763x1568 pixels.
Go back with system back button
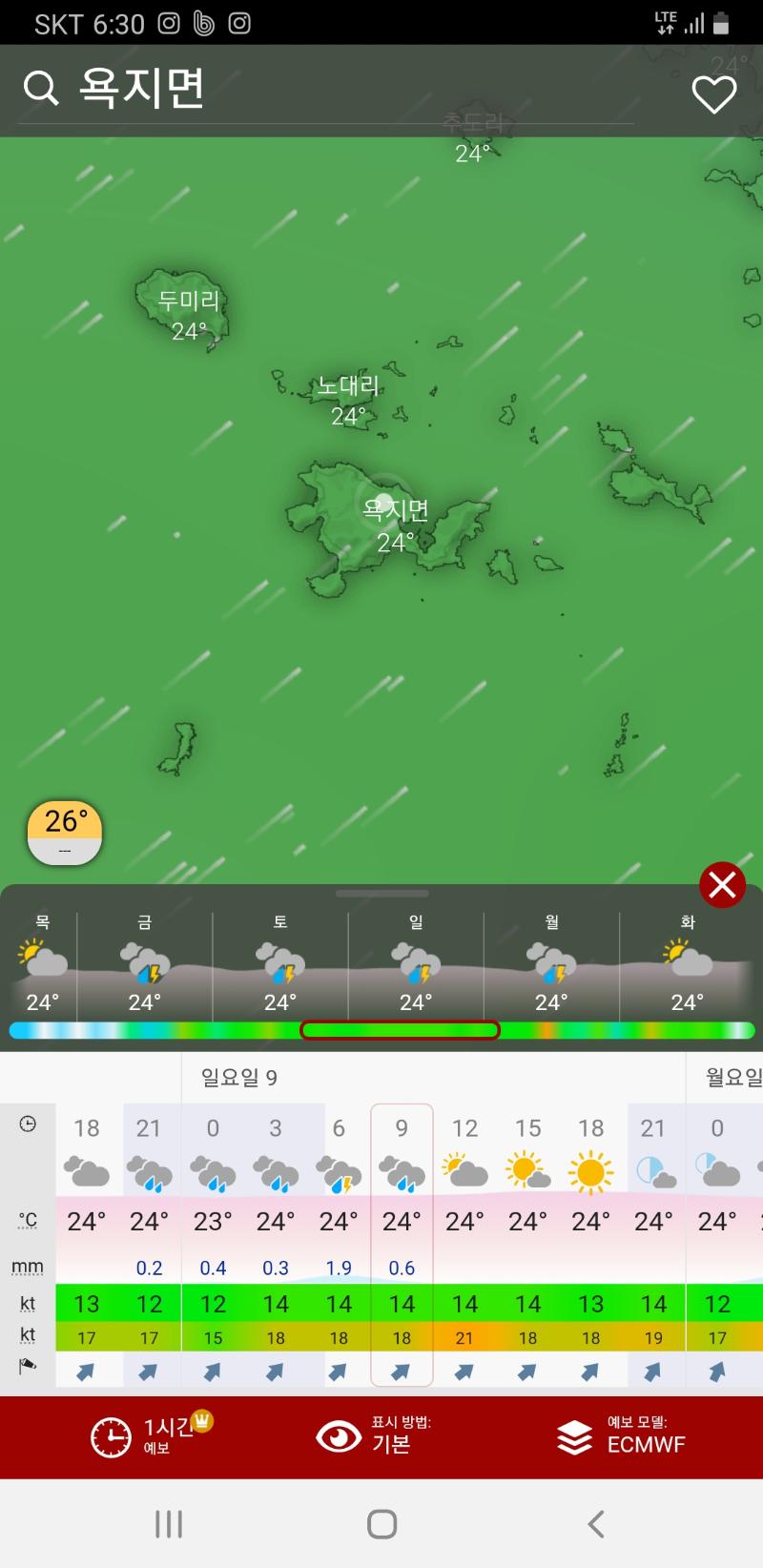595,1524
